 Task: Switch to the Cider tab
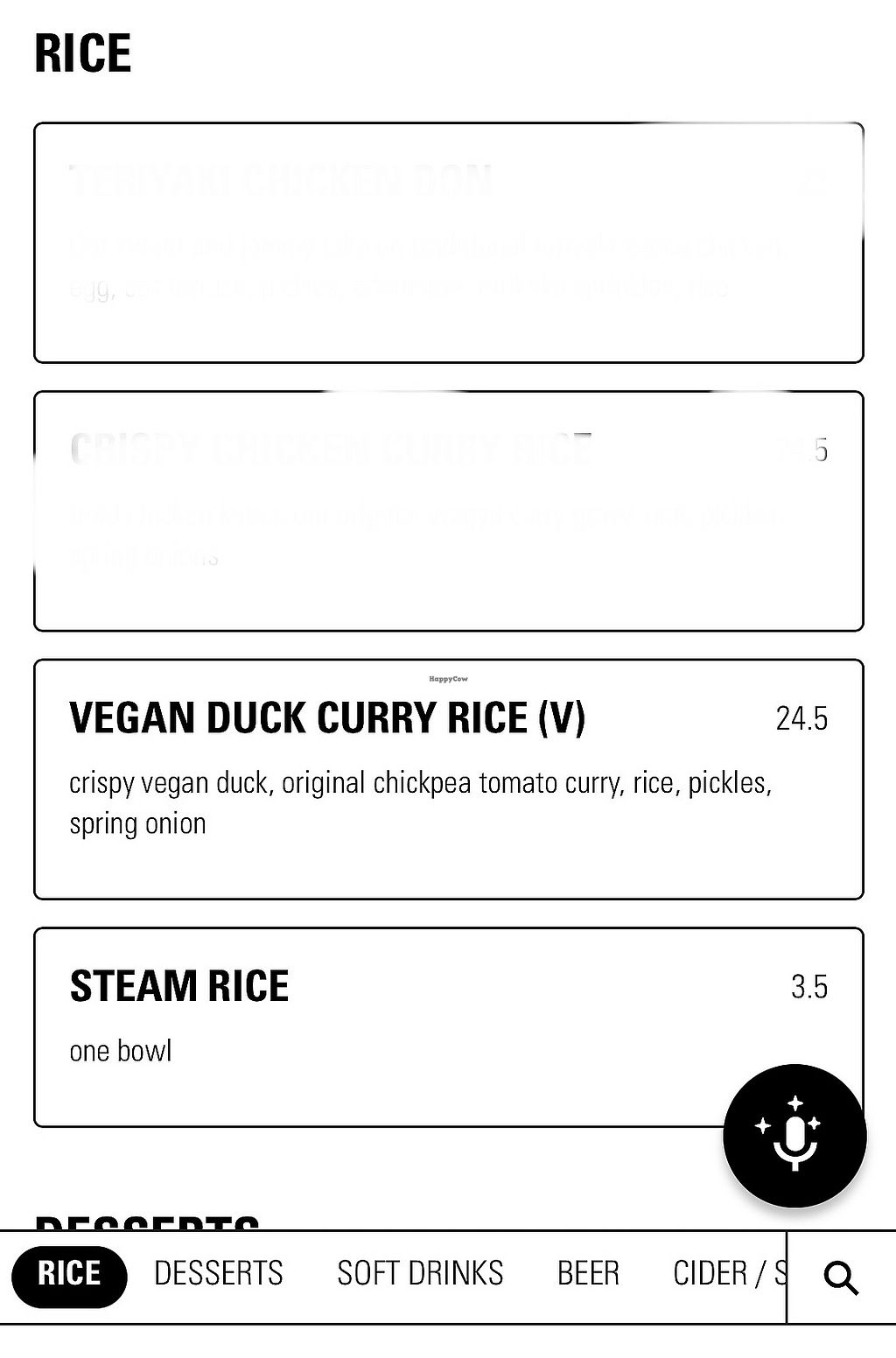click(x=728, y=1274)
